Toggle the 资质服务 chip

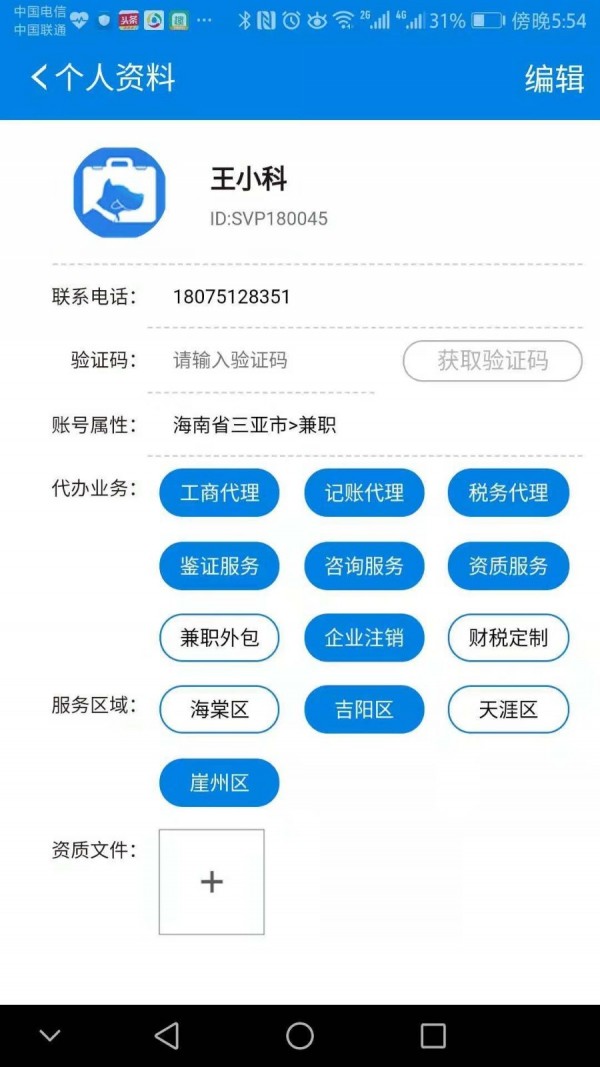pos(508,566)
